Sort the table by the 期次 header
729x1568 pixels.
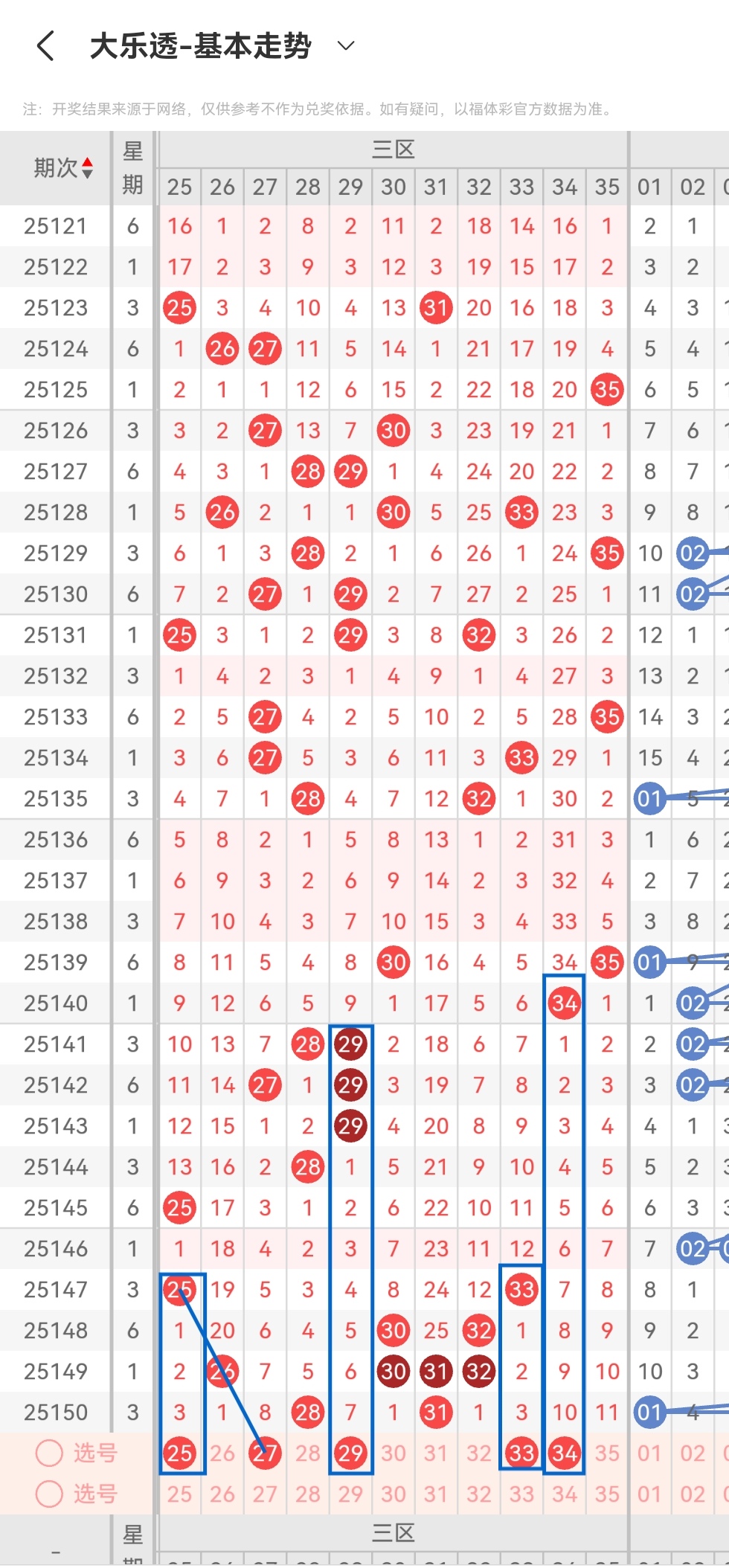64,168
